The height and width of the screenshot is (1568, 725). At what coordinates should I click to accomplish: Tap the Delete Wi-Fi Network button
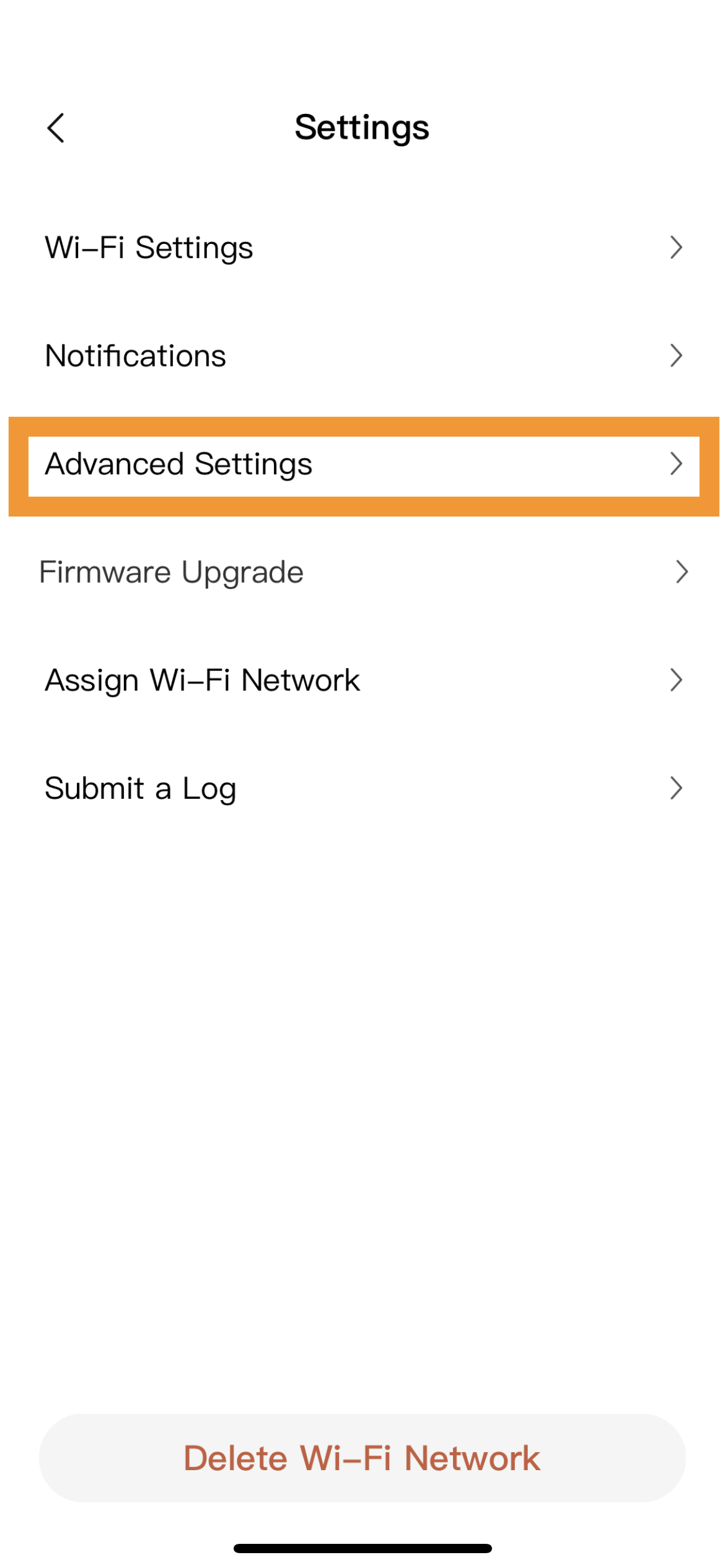coord(362,1457)
